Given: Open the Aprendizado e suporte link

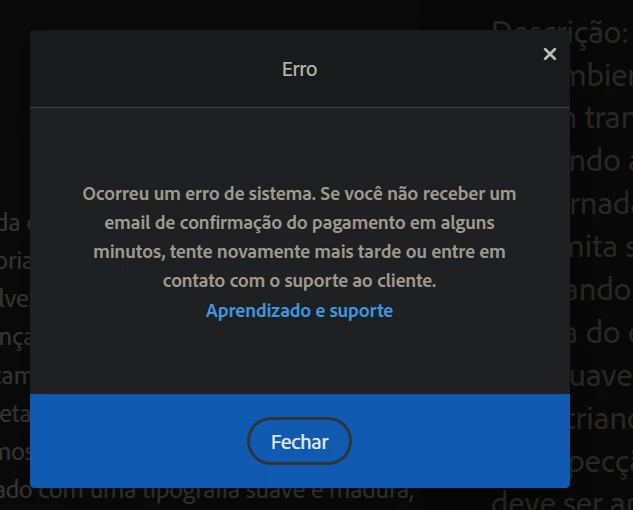Looking at the screenshot, I should 299,311.
